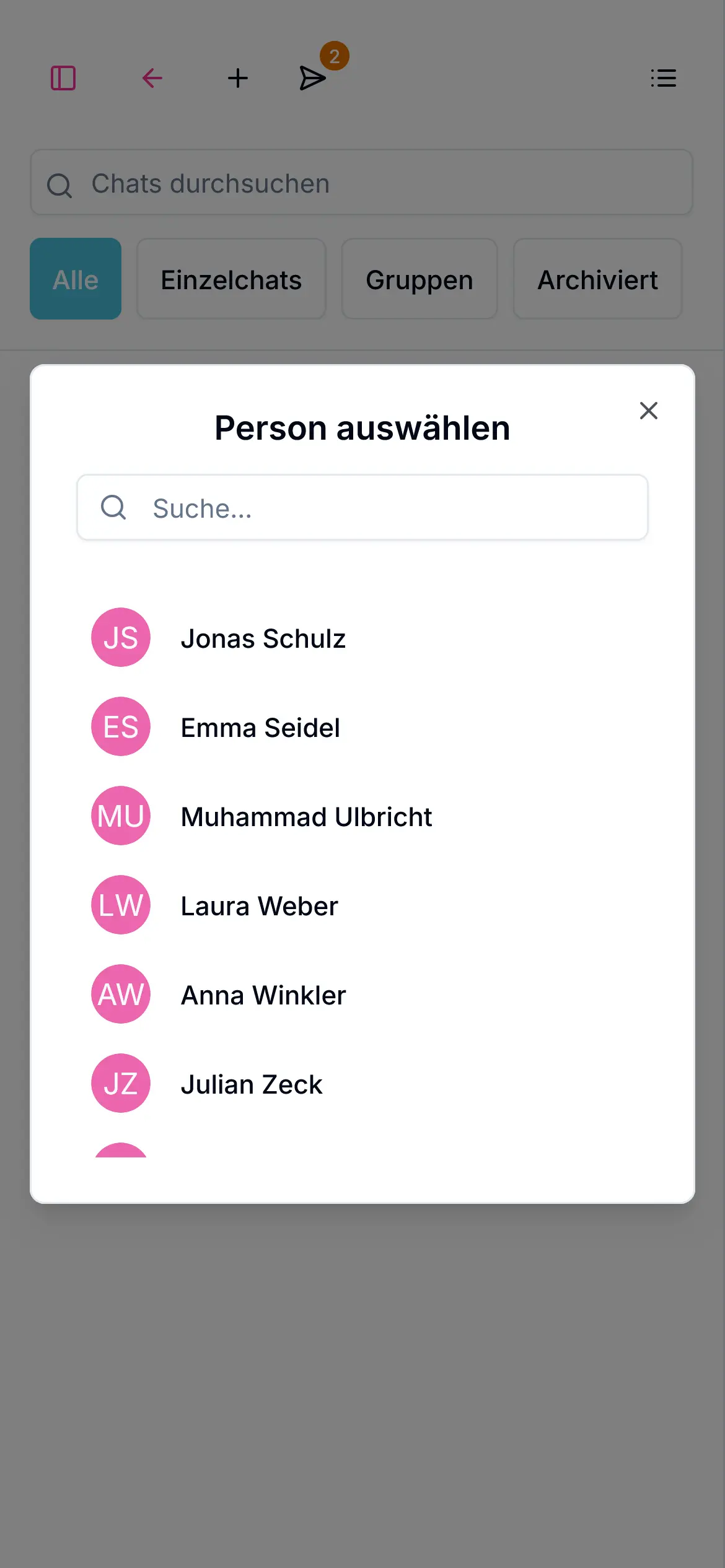
Task: Focus the Suche... field in the dialog
Action: (372, 508)
